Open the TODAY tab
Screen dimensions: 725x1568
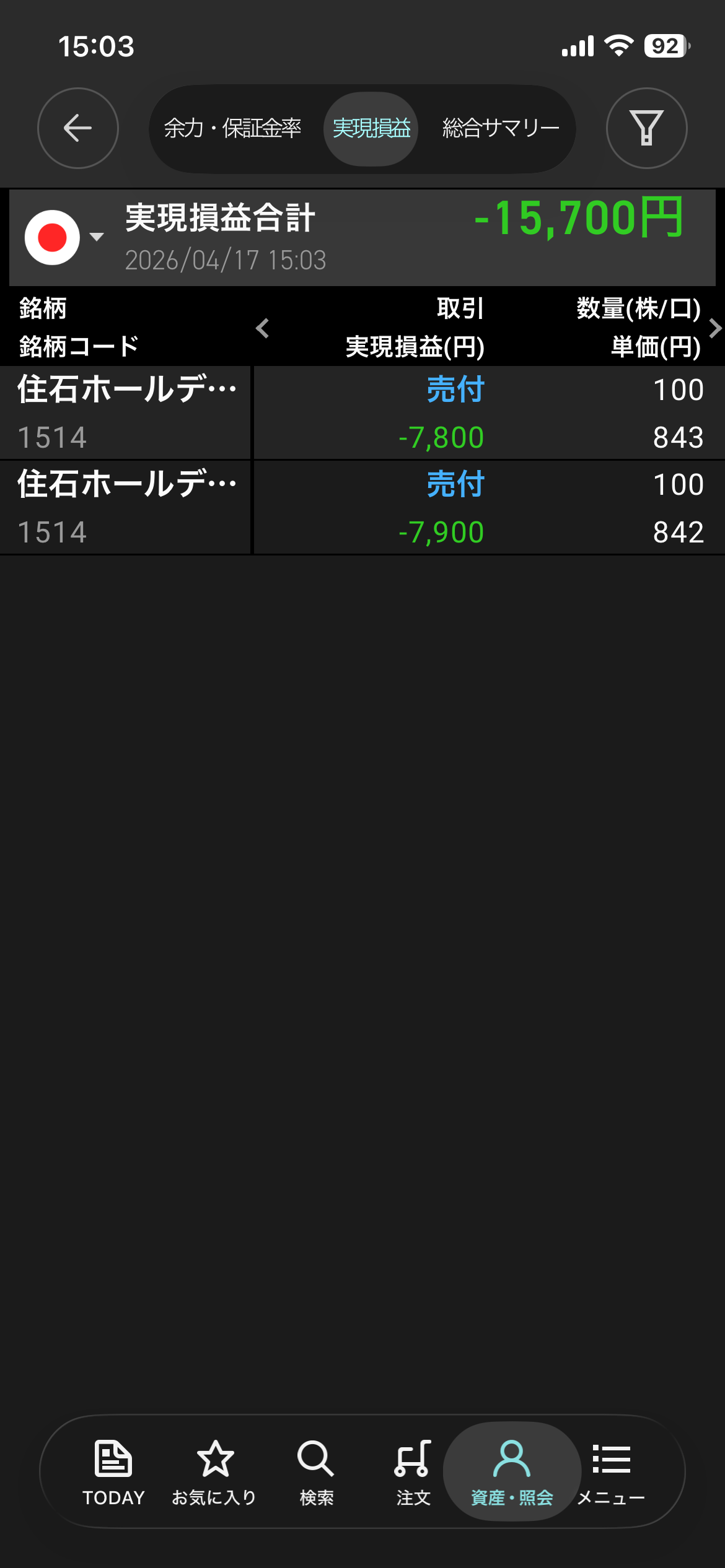[113, 1472]
